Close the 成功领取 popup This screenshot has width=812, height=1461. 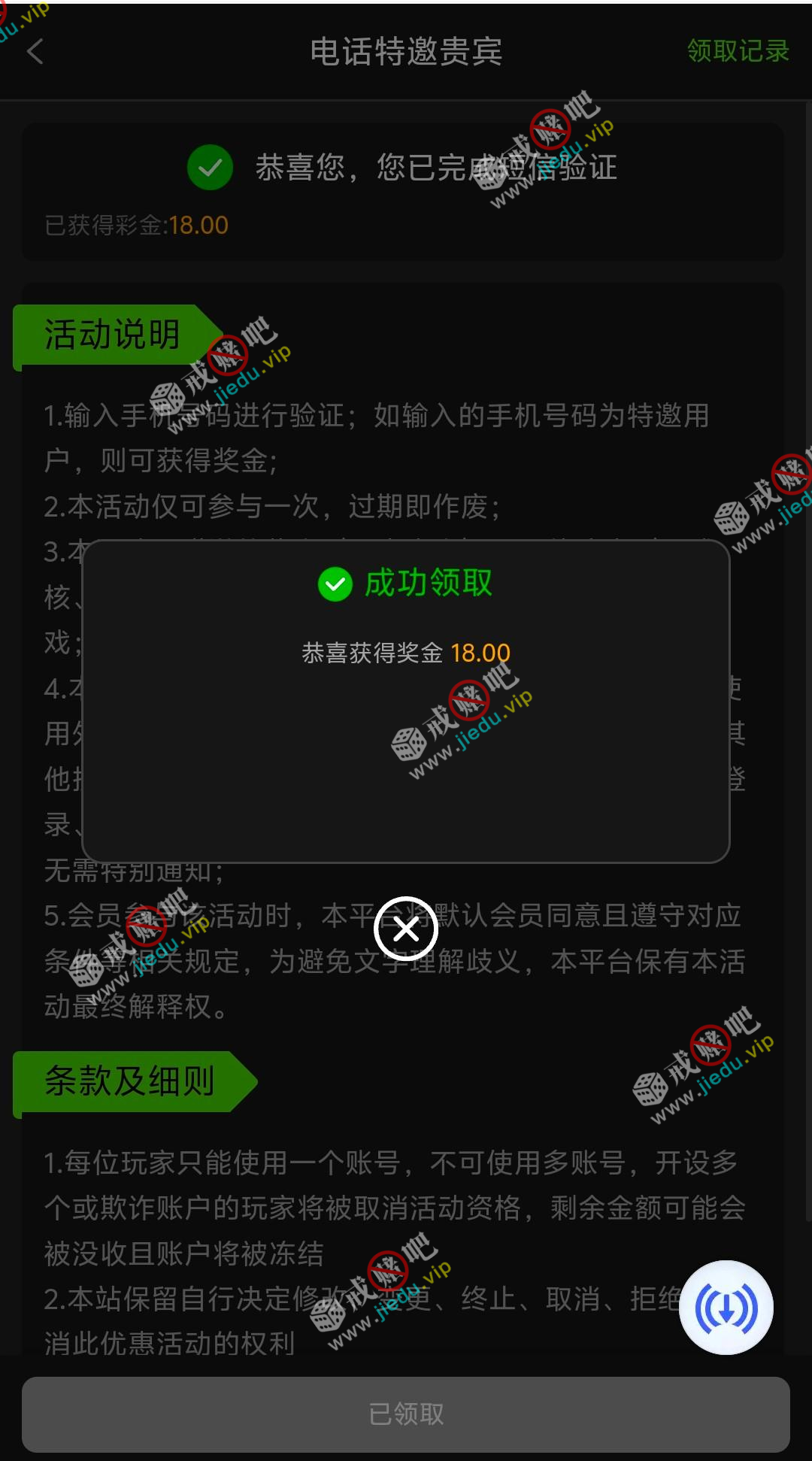406,929
